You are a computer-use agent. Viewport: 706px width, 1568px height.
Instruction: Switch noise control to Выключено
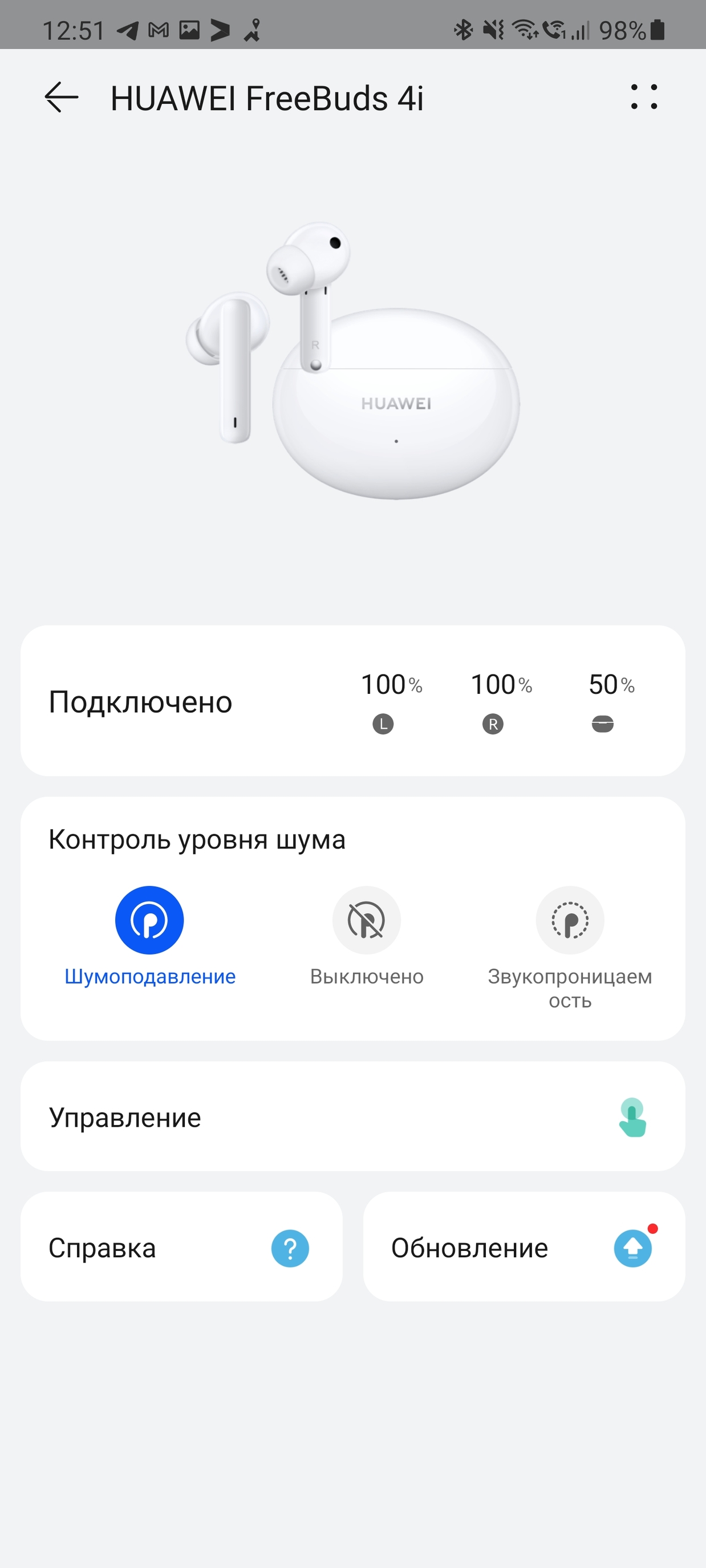pyautogui.click(x=366, y=920)
